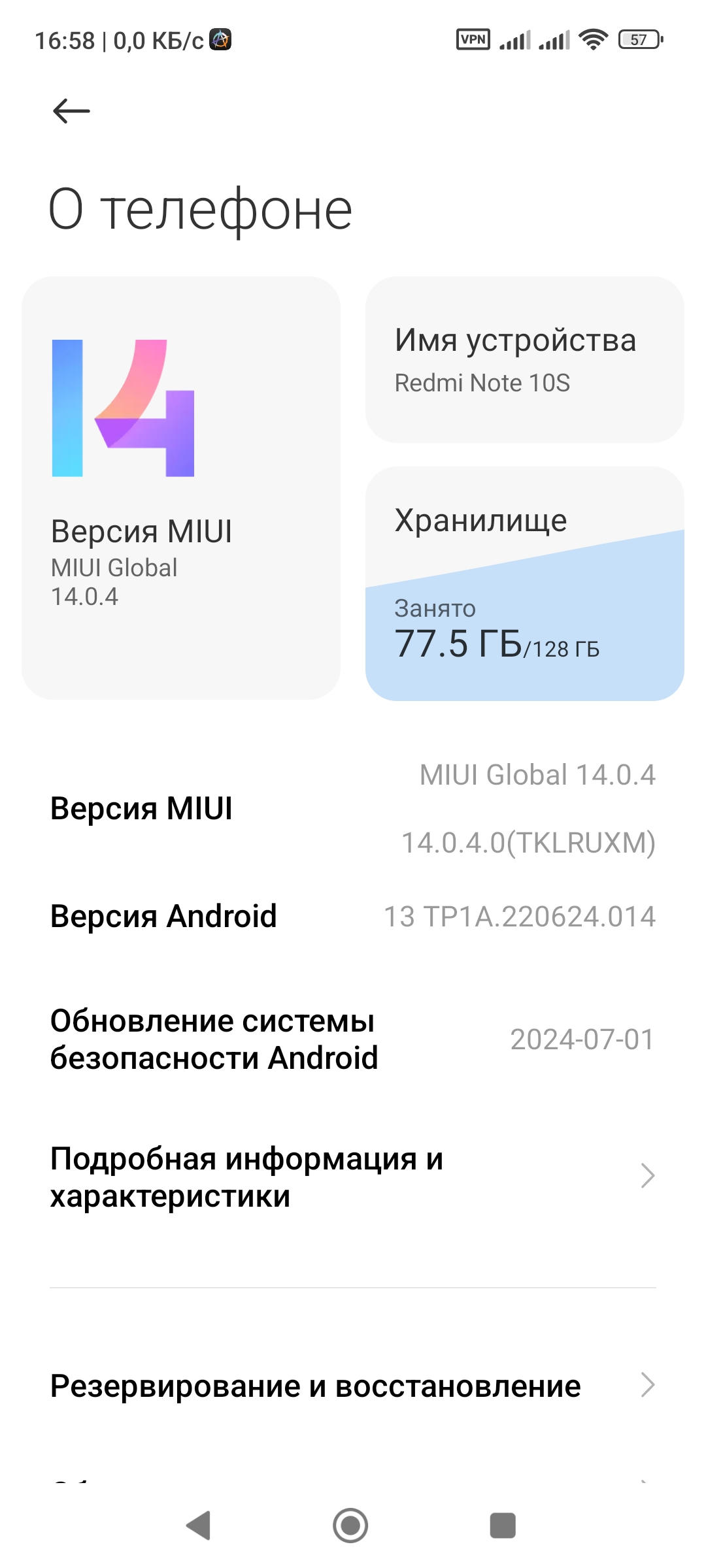Open Подробная информация и характеристики
706x1568 pixels.
(353, 1177)
